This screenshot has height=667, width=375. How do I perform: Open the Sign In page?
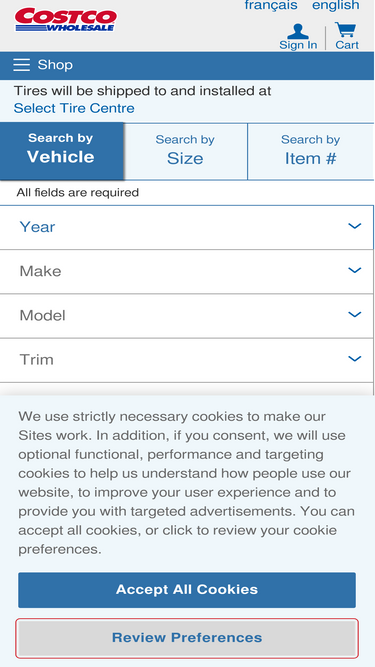[x=298, y=37]
